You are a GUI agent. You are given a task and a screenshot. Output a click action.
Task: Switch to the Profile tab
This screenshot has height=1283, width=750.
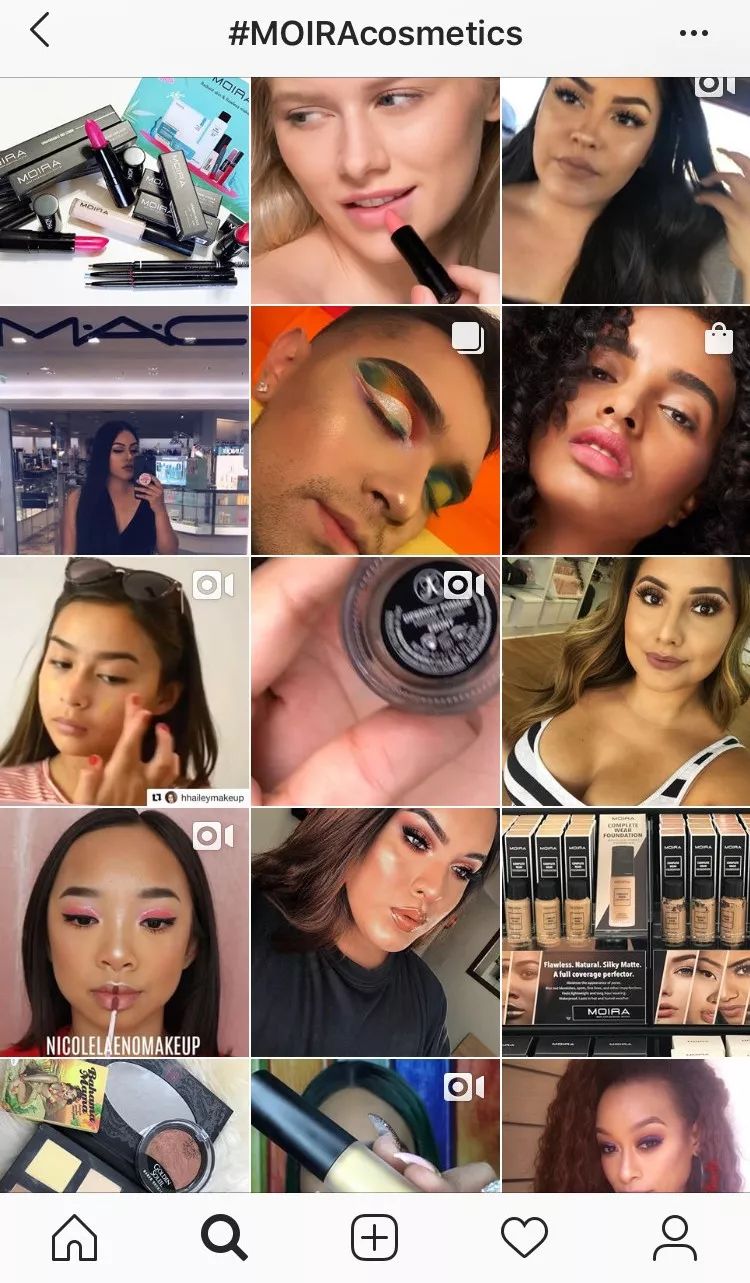[x=675, y=1238]
